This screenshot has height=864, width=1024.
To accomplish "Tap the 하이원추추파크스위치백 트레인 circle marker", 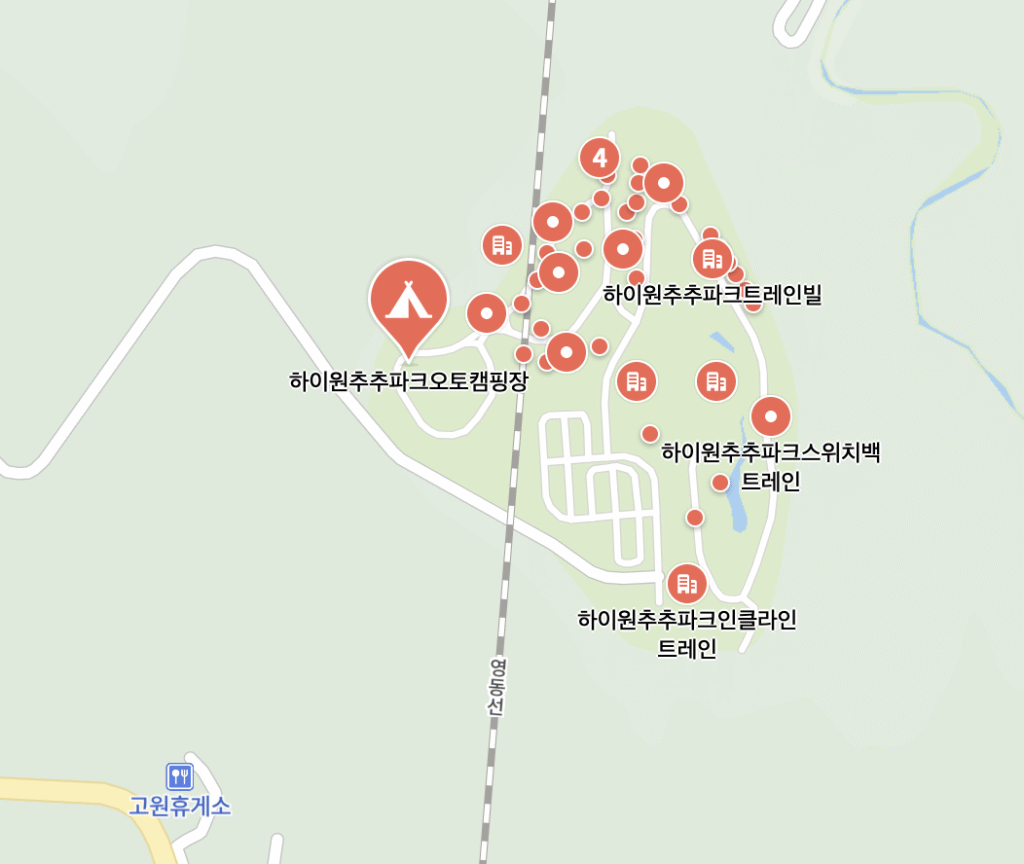I will tap(770, 416).
